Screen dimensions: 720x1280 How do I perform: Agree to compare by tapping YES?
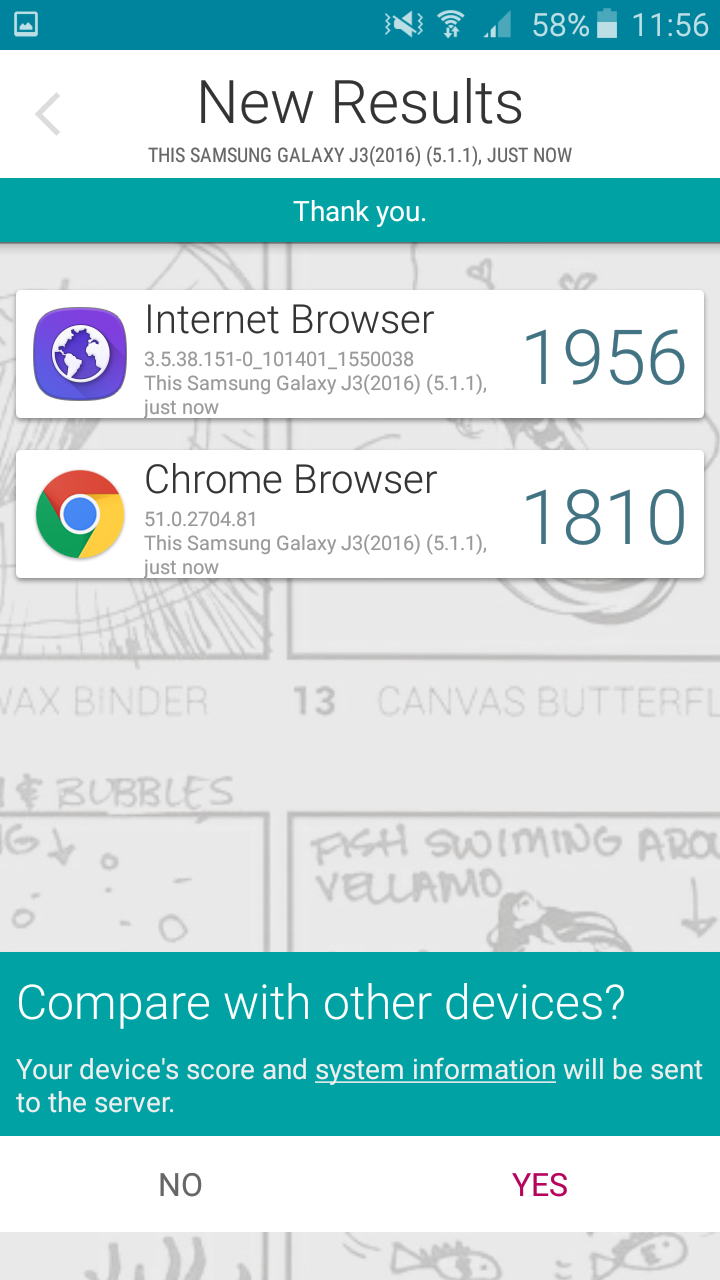[540, 1185]
